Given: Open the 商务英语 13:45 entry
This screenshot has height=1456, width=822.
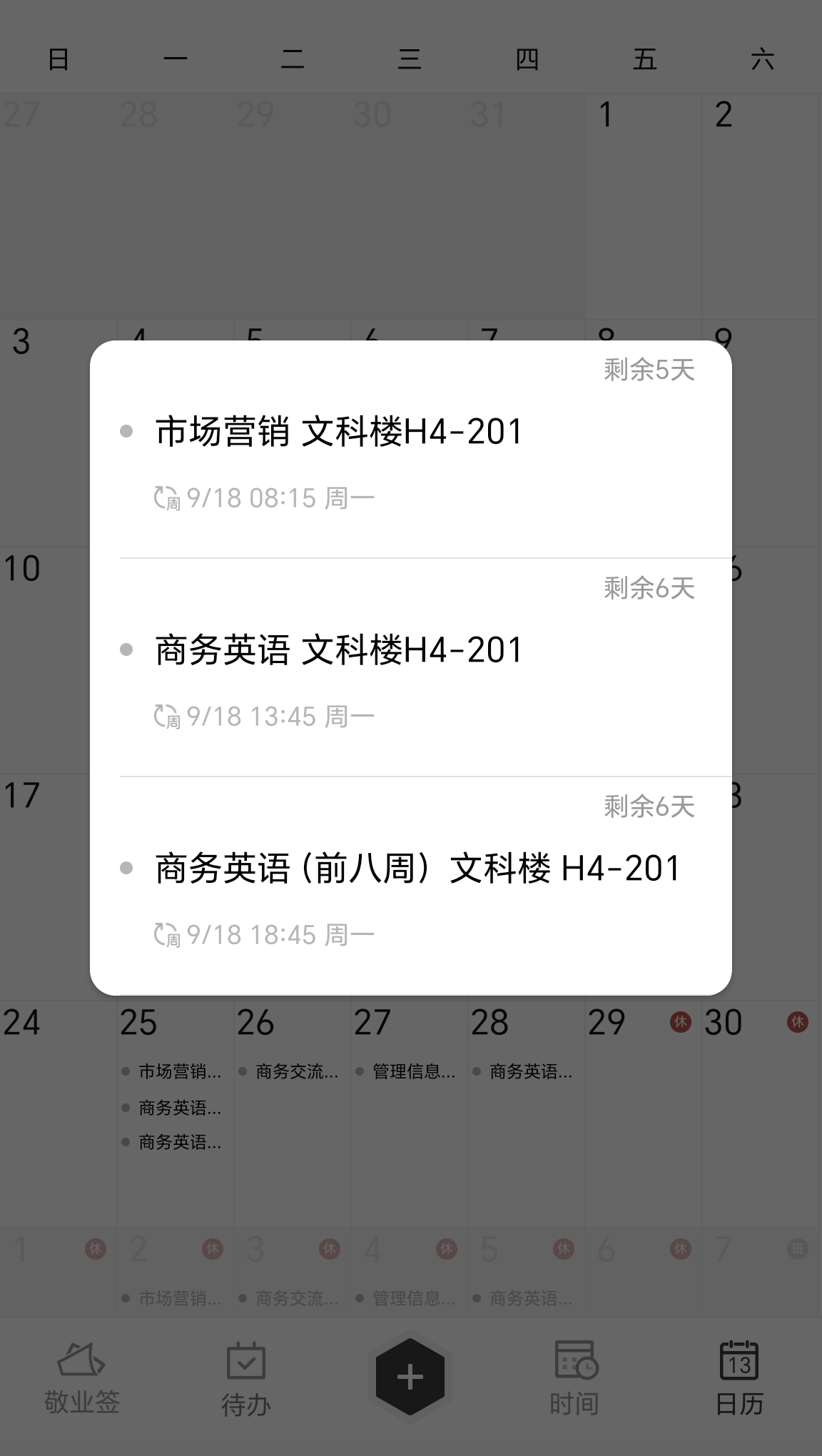Looking at the screenshot, I should tap(411, 667).
